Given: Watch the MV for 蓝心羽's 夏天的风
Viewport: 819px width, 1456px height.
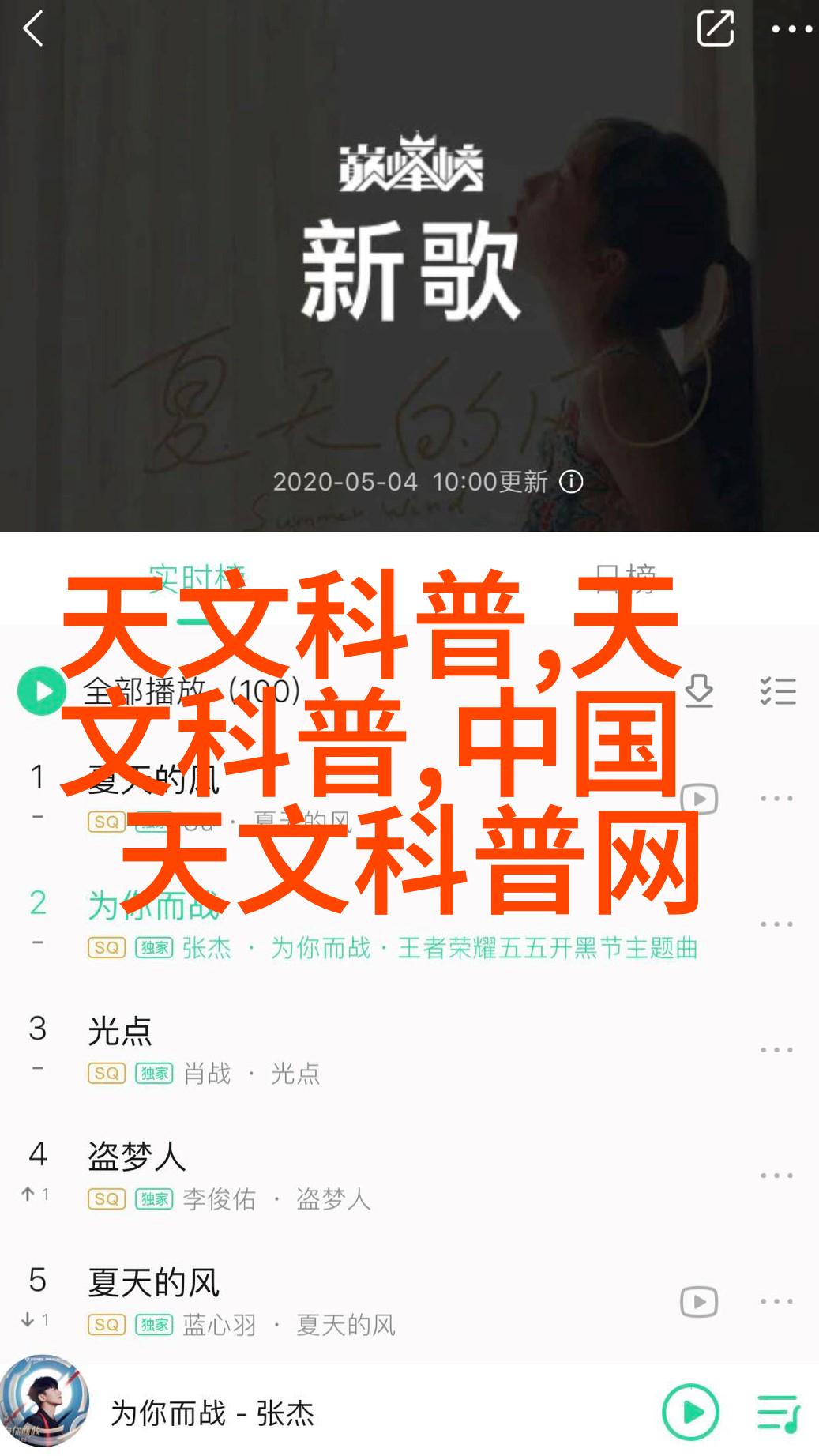Looking at the screenshot, I should [x=698, y=1301].
